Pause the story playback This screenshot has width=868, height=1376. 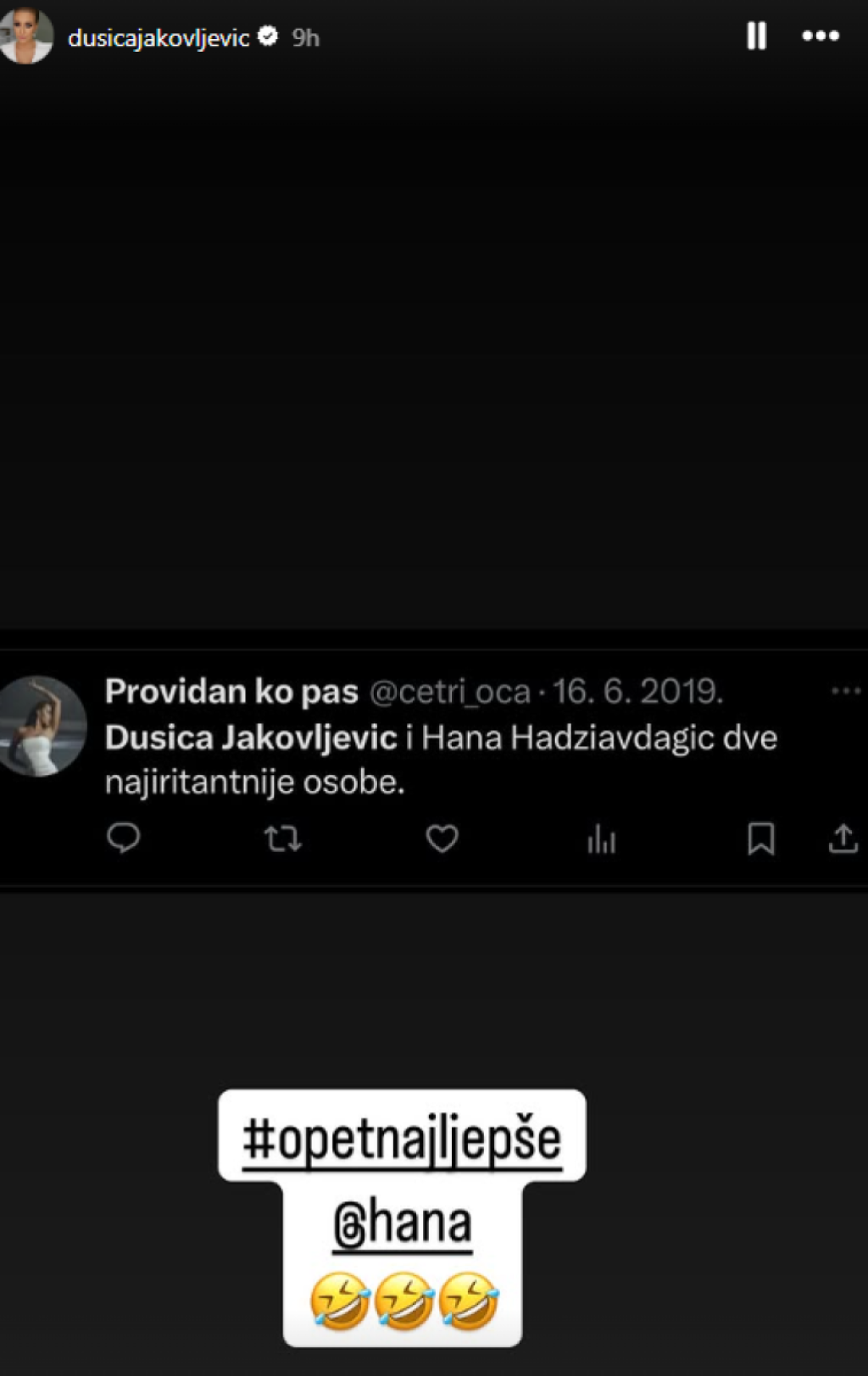coord(756,36)
